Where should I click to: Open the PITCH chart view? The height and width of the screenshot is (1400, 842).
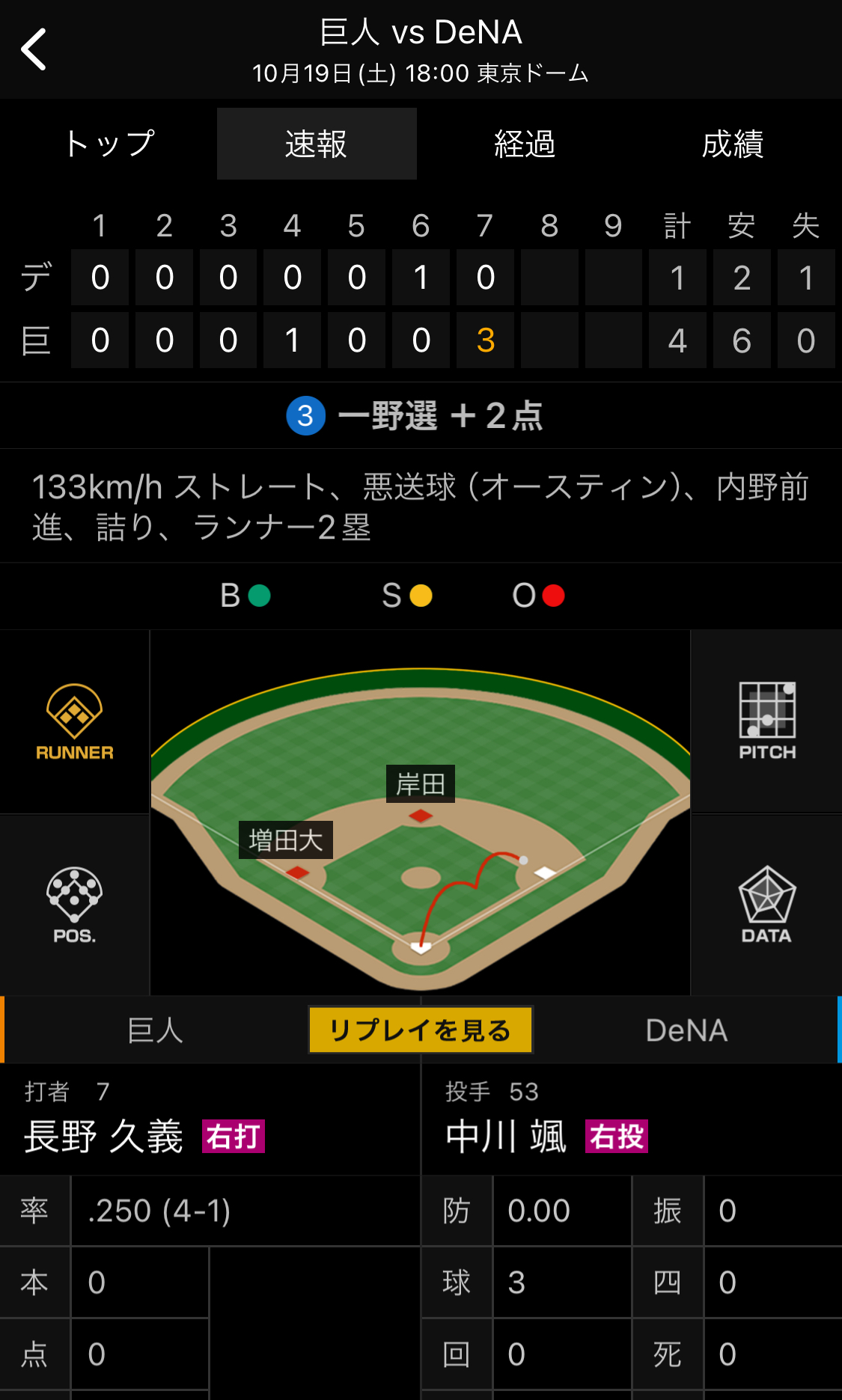pyautogui.click(x=767, y=722)
